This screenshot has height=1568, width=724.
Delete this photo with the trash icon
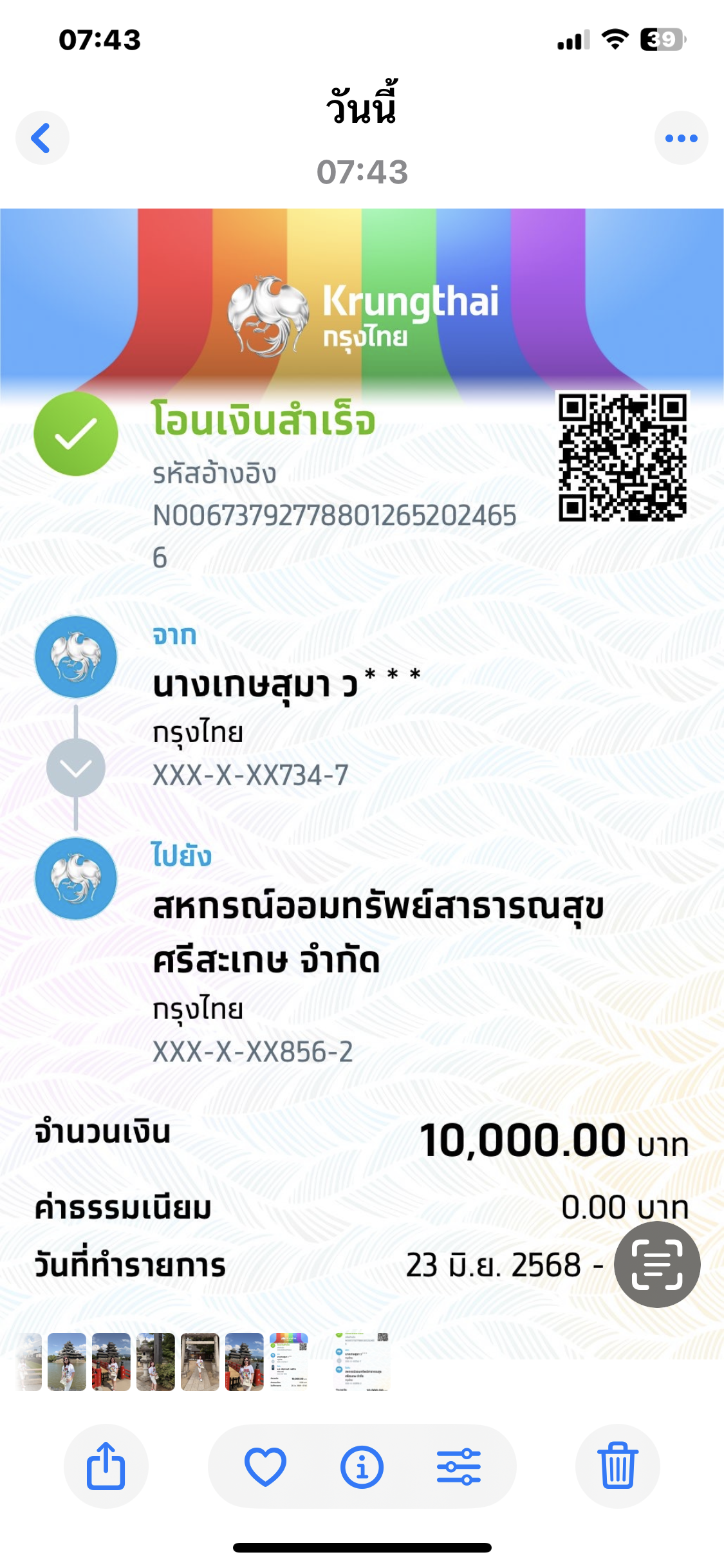pos(617,1466)
